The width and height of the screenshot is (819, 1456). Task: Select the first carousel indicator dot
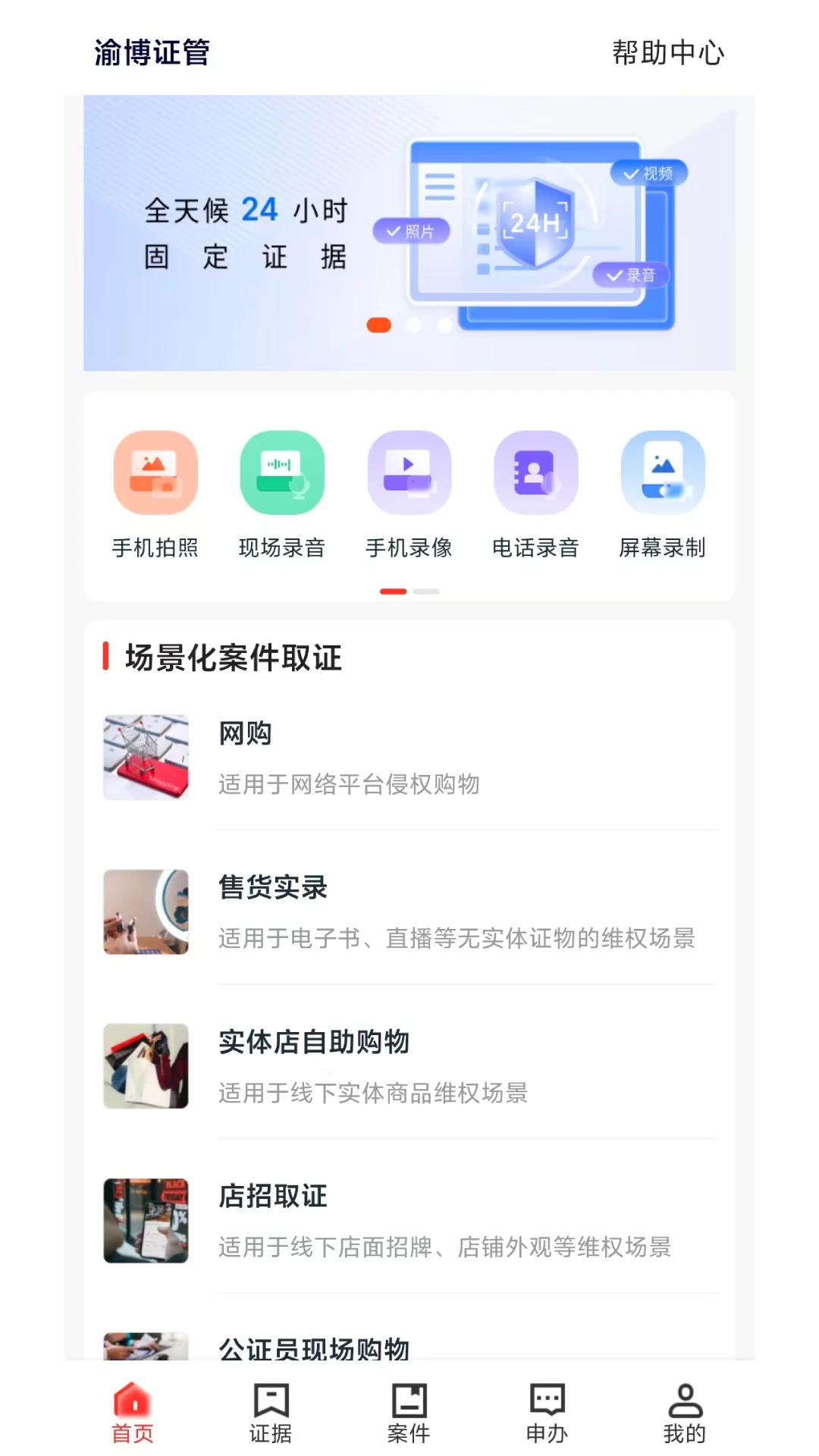tap(379, 325)
